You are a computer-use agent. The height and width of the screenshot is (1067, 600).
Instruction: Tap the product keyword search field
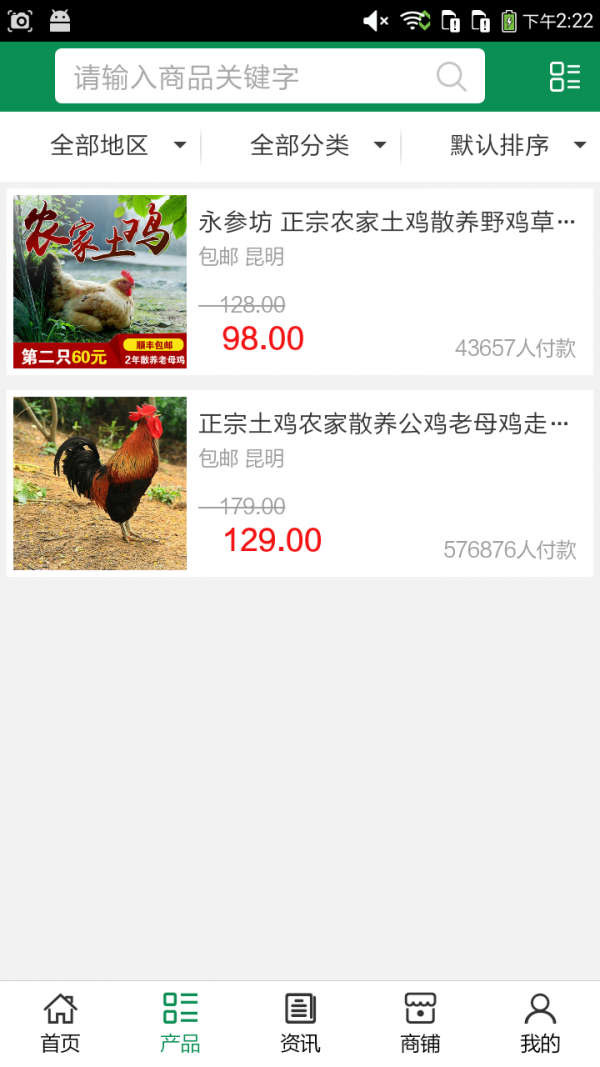pyautogui.click(x=250, y=77)
